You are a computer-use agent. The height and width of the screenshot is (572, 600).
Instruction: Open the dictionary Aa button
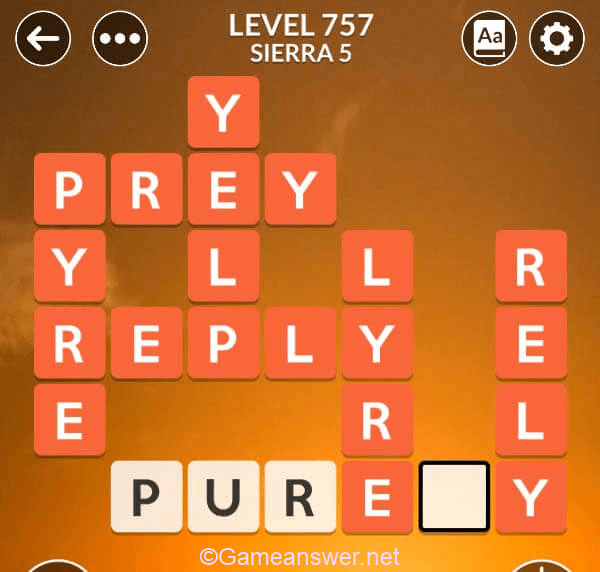click(489, 39)
